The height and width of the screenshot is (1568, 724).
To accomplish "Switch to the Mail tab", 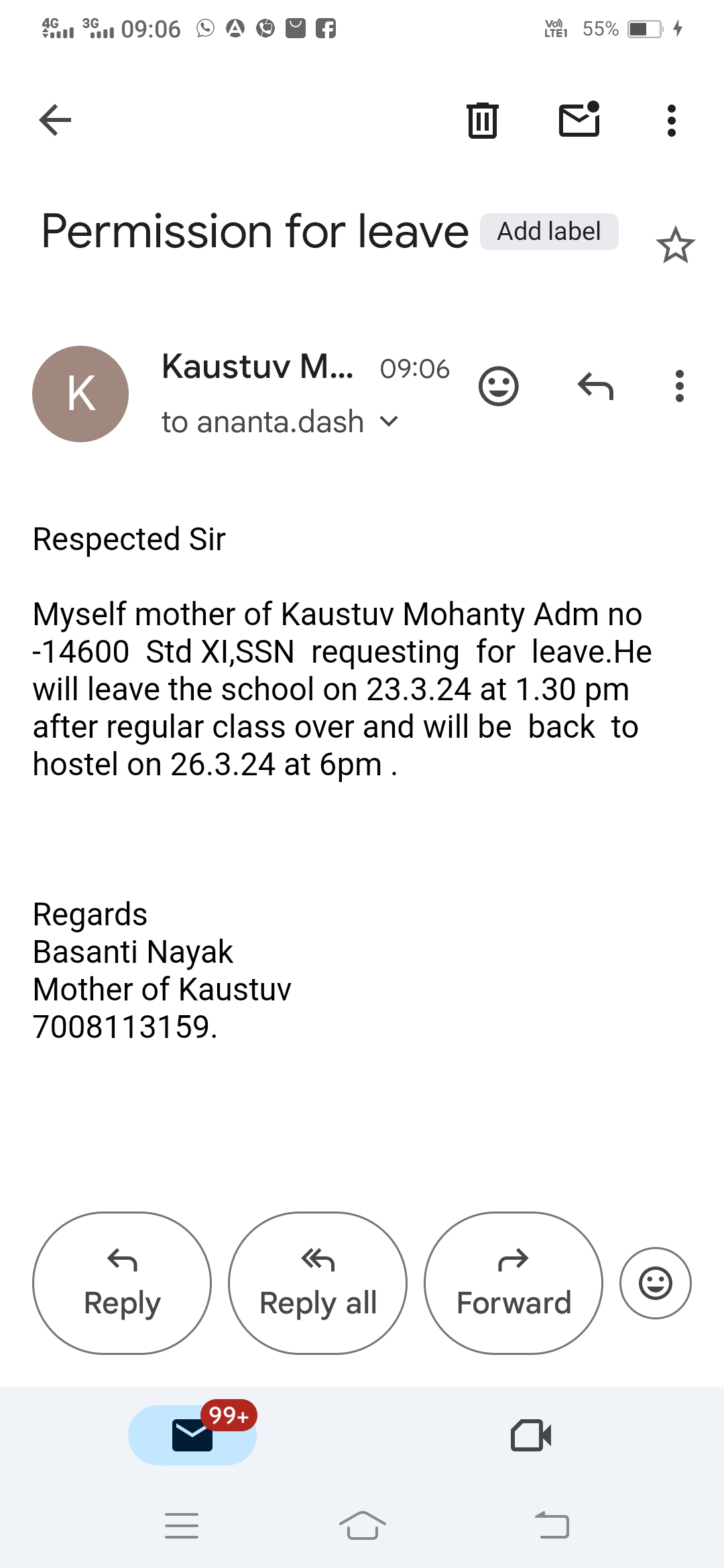I will 192,1435.
